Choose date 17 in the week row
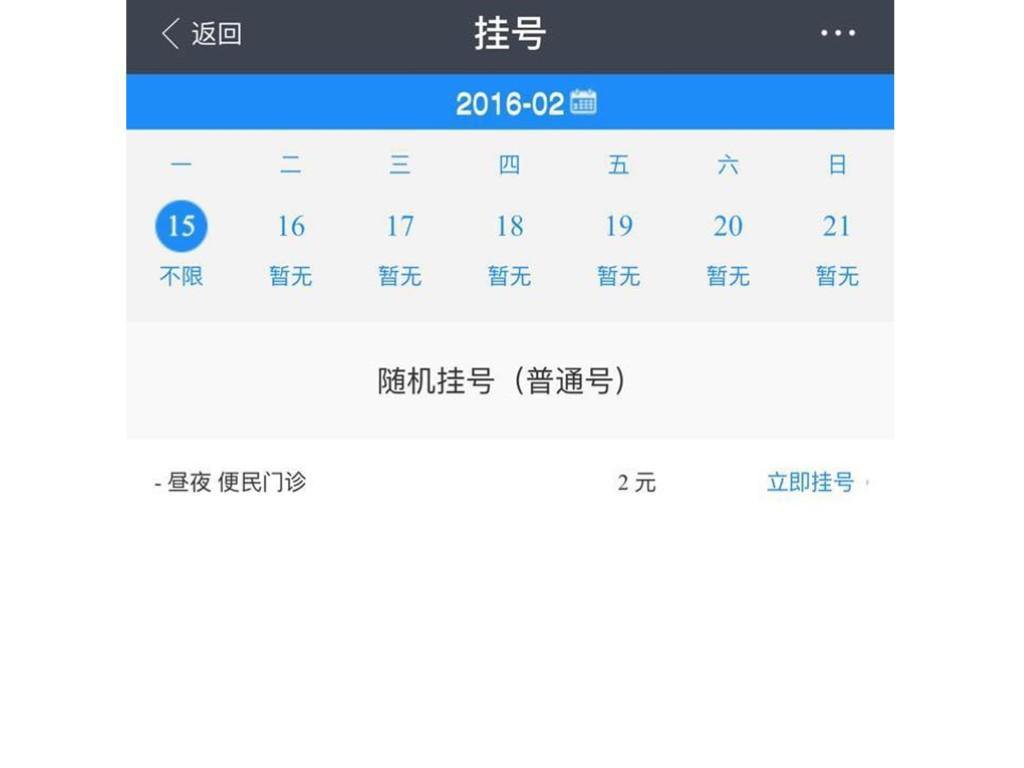Image resolution: width=1024 pixels, height=768 pixels. (x=400, y=227)
